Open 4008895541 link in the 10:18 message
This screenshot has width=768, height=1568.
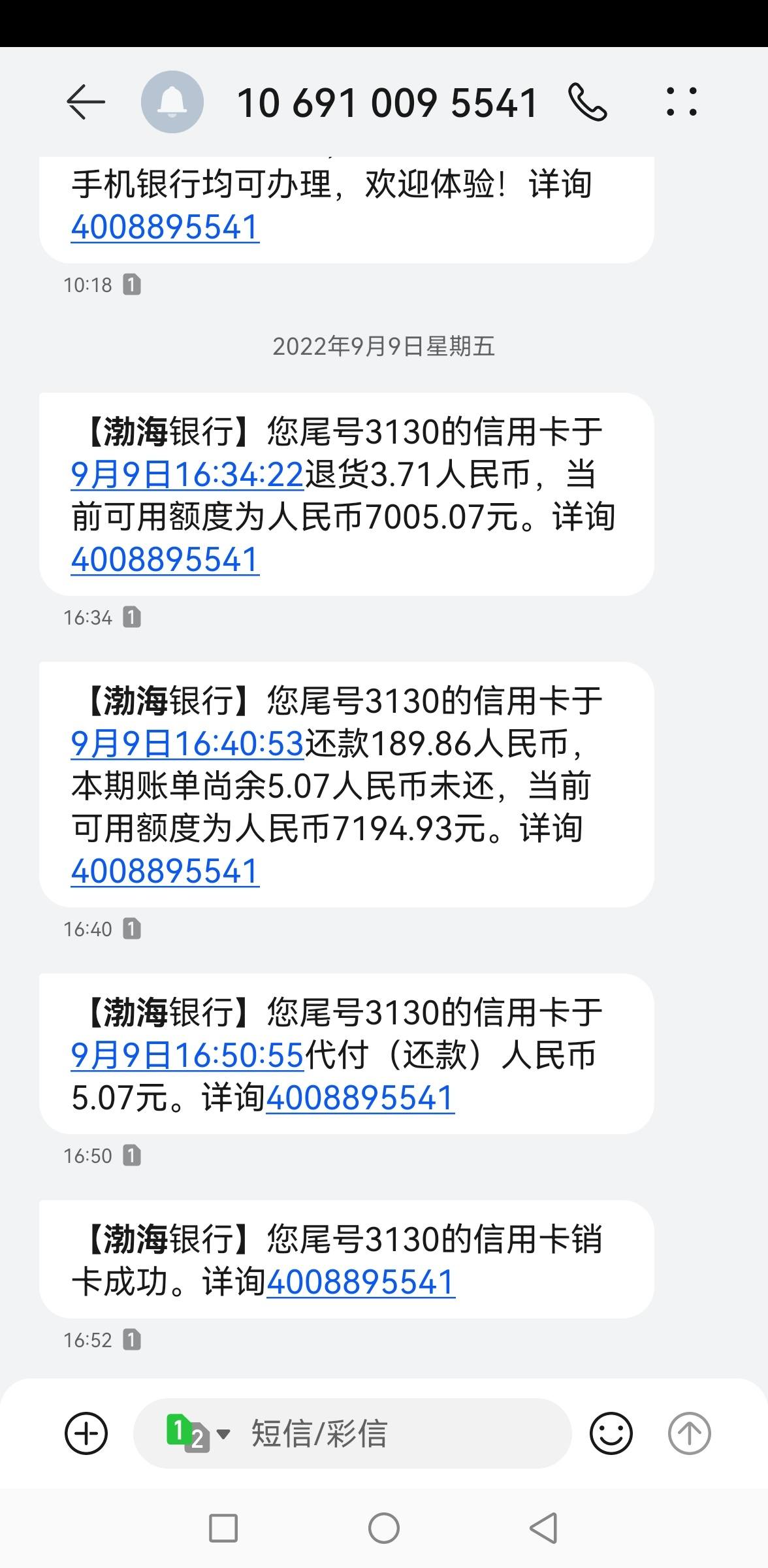tap(165, 227)
